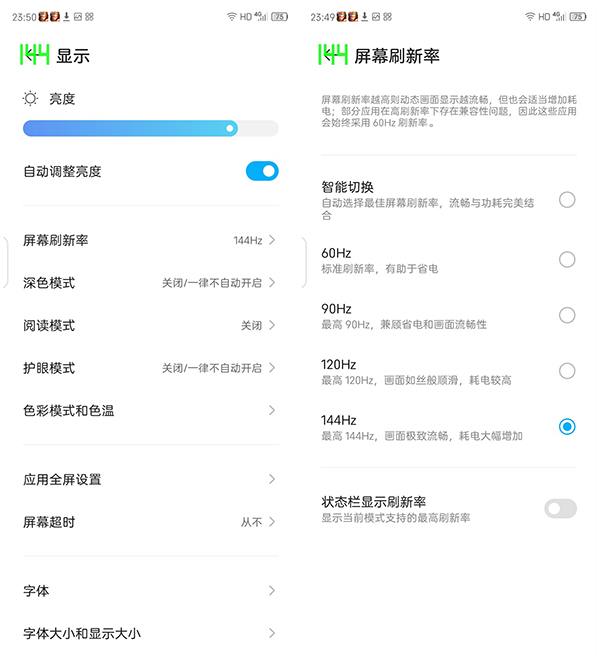Open 屏幕刷新率 setting showing 144Hz

click(x=150, y=240)
